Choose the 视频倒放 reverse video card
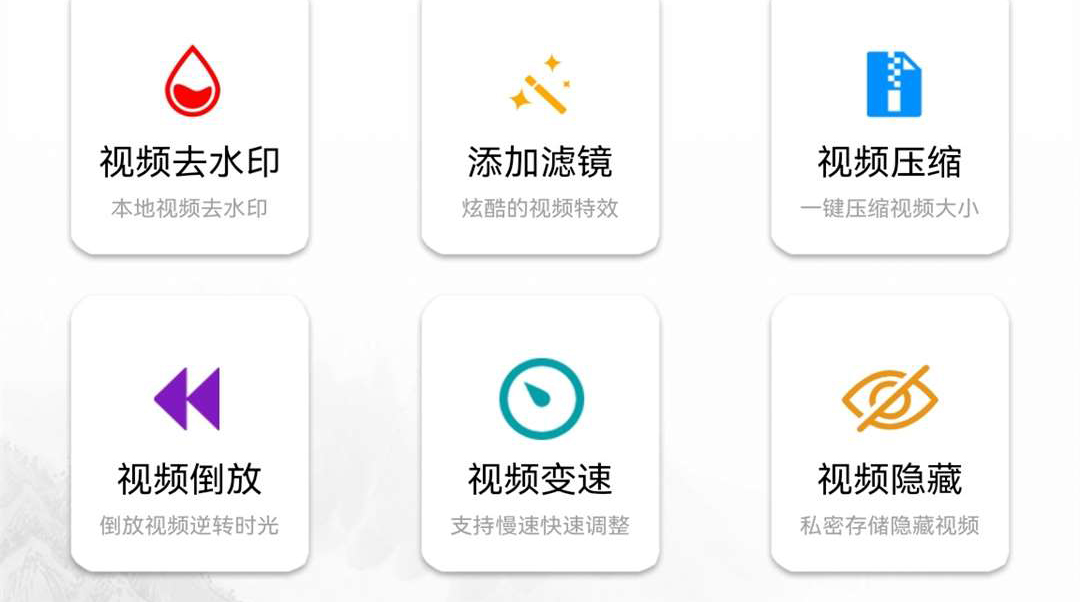The width and height of the screenshot is (1080, 602). pos(189,435)
